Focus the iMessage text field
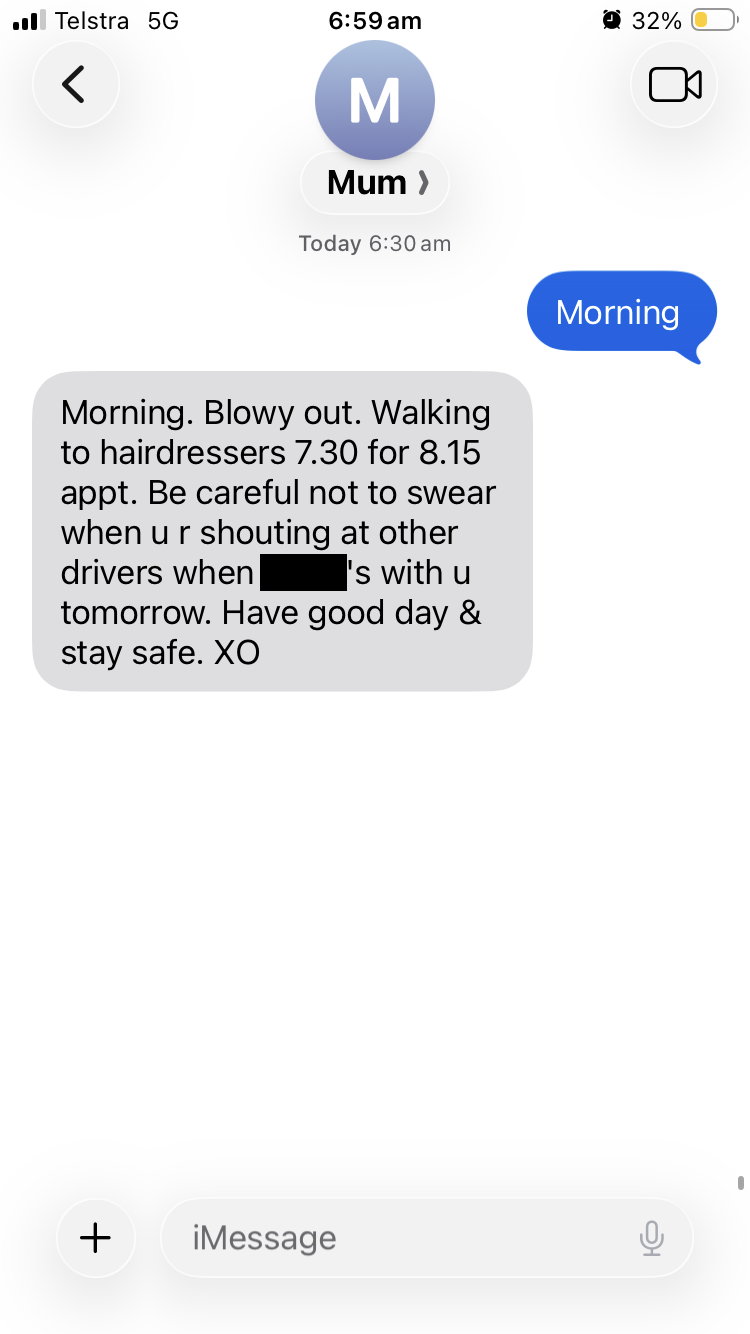750x1334 pixels. (x=400, y=1238)
